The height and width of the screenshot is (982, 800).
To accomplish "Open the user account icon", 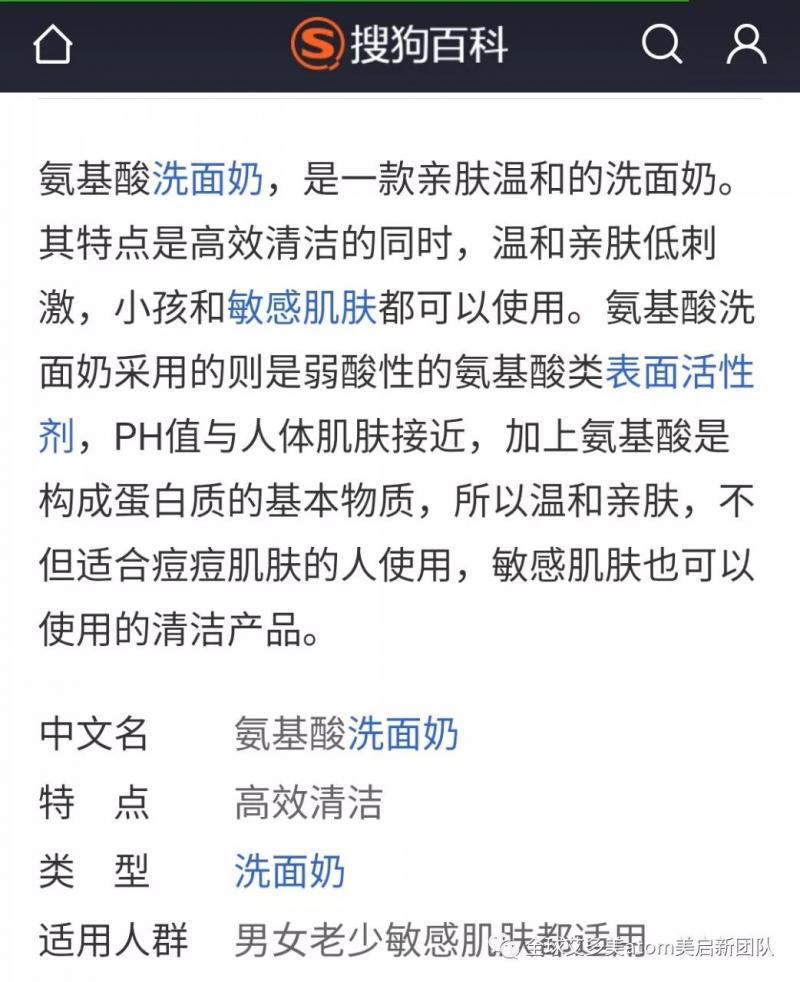I will 745,45.
